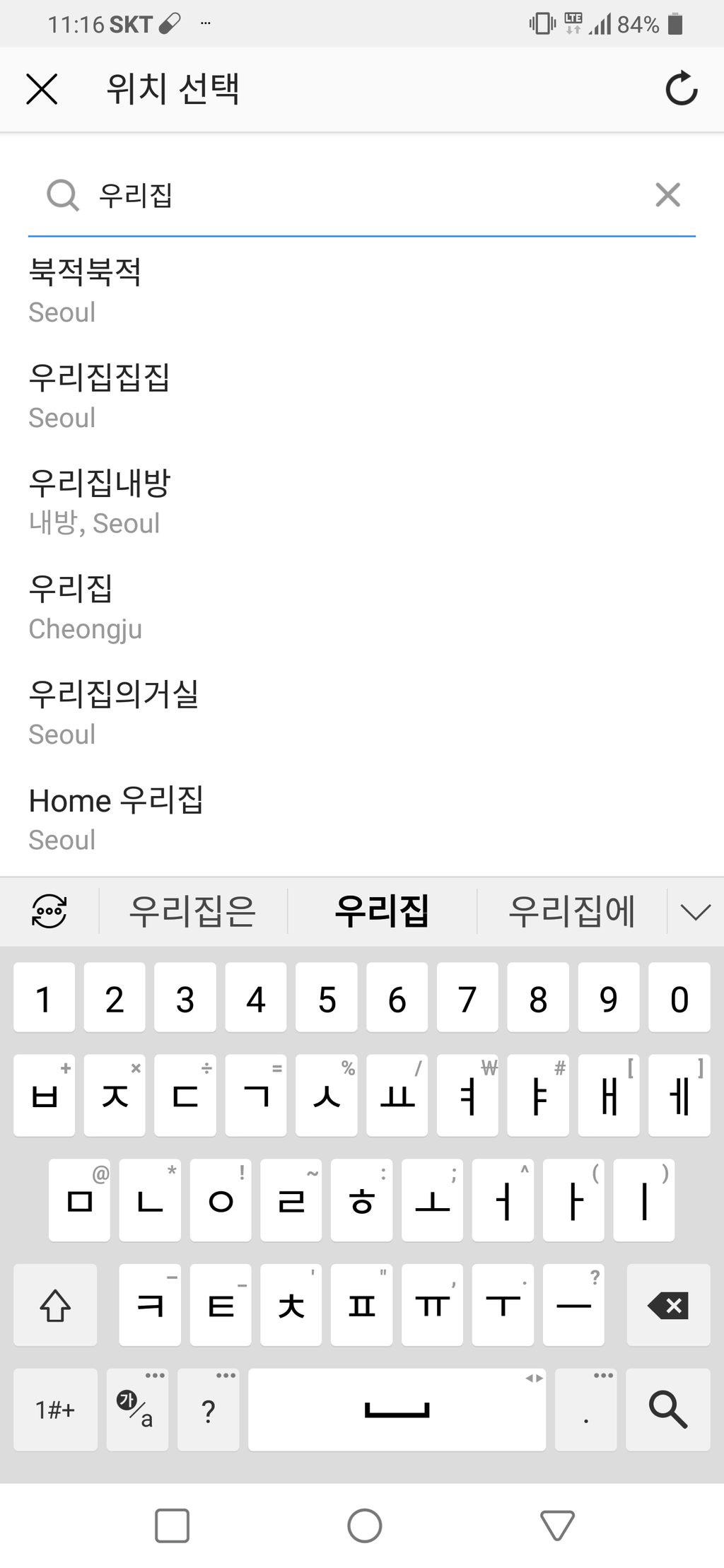This screenshot has height=1568, width=724.
Task: Insert keyboard suggestion 우리집은
Action: tap(192, 911)
